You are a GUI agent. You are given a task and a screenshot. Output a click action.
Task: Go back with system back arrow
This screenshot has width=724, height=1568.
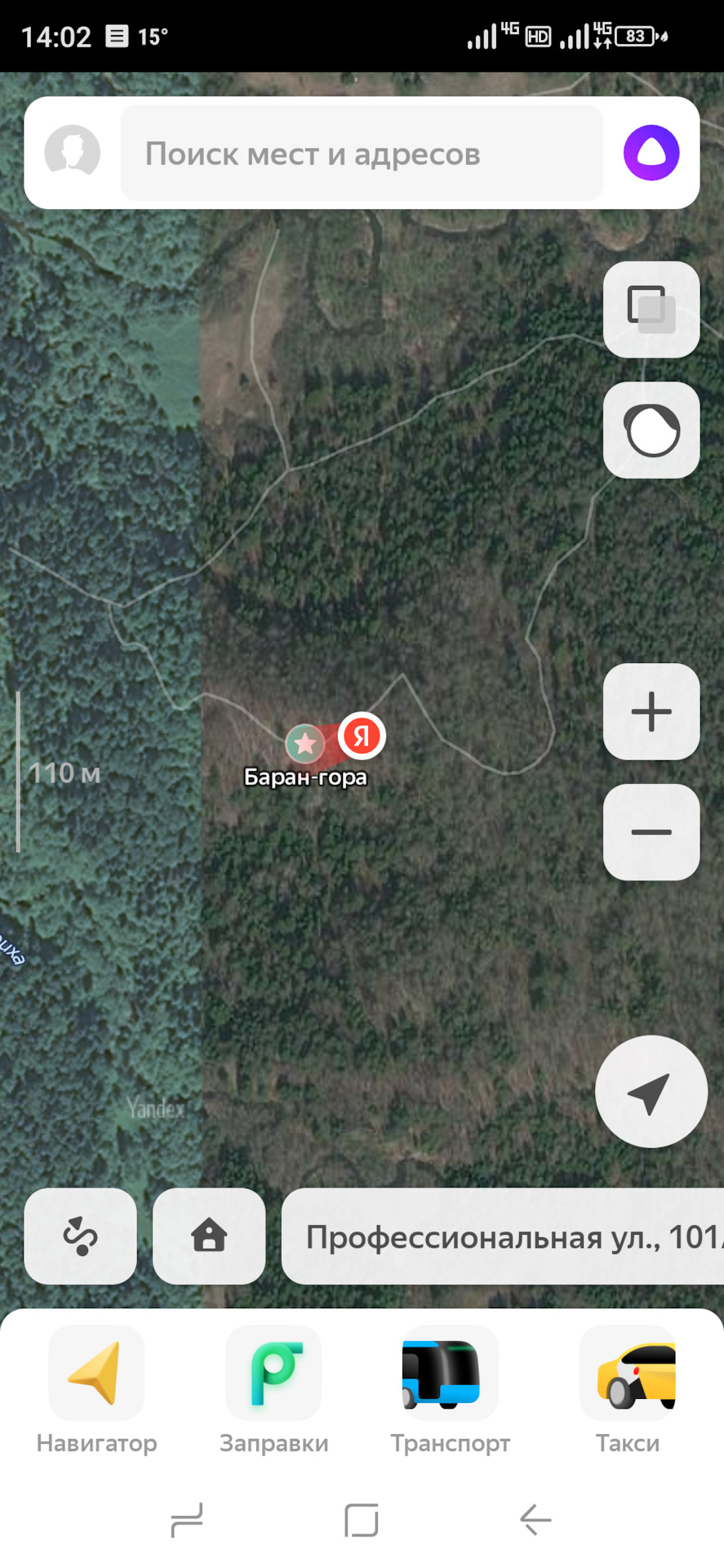pos(535,1520)
